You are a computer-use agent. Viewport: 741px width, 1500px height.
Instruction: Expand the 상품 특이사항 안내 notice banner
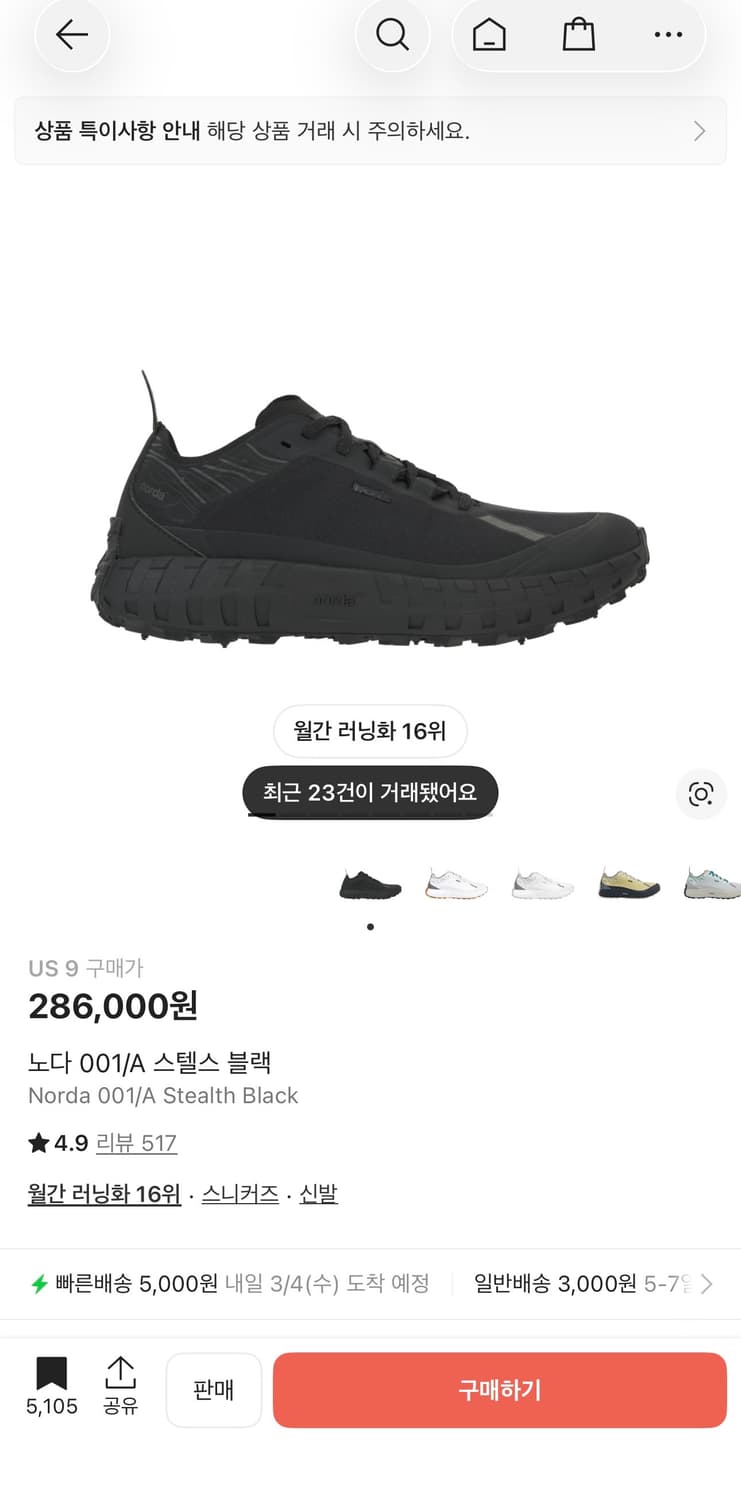click(370, 132)
